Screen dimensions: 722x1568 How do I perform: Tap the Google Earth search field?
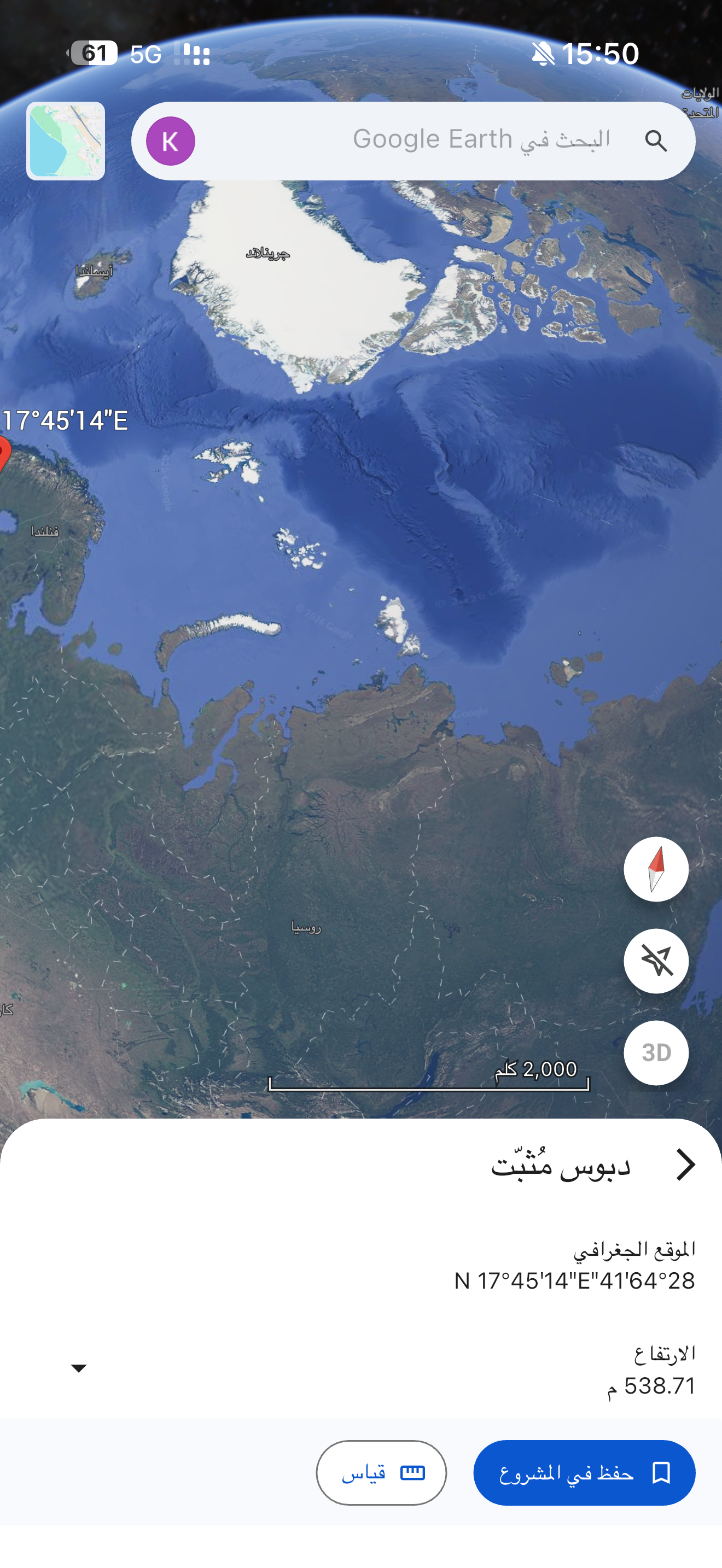pos(414,140)
